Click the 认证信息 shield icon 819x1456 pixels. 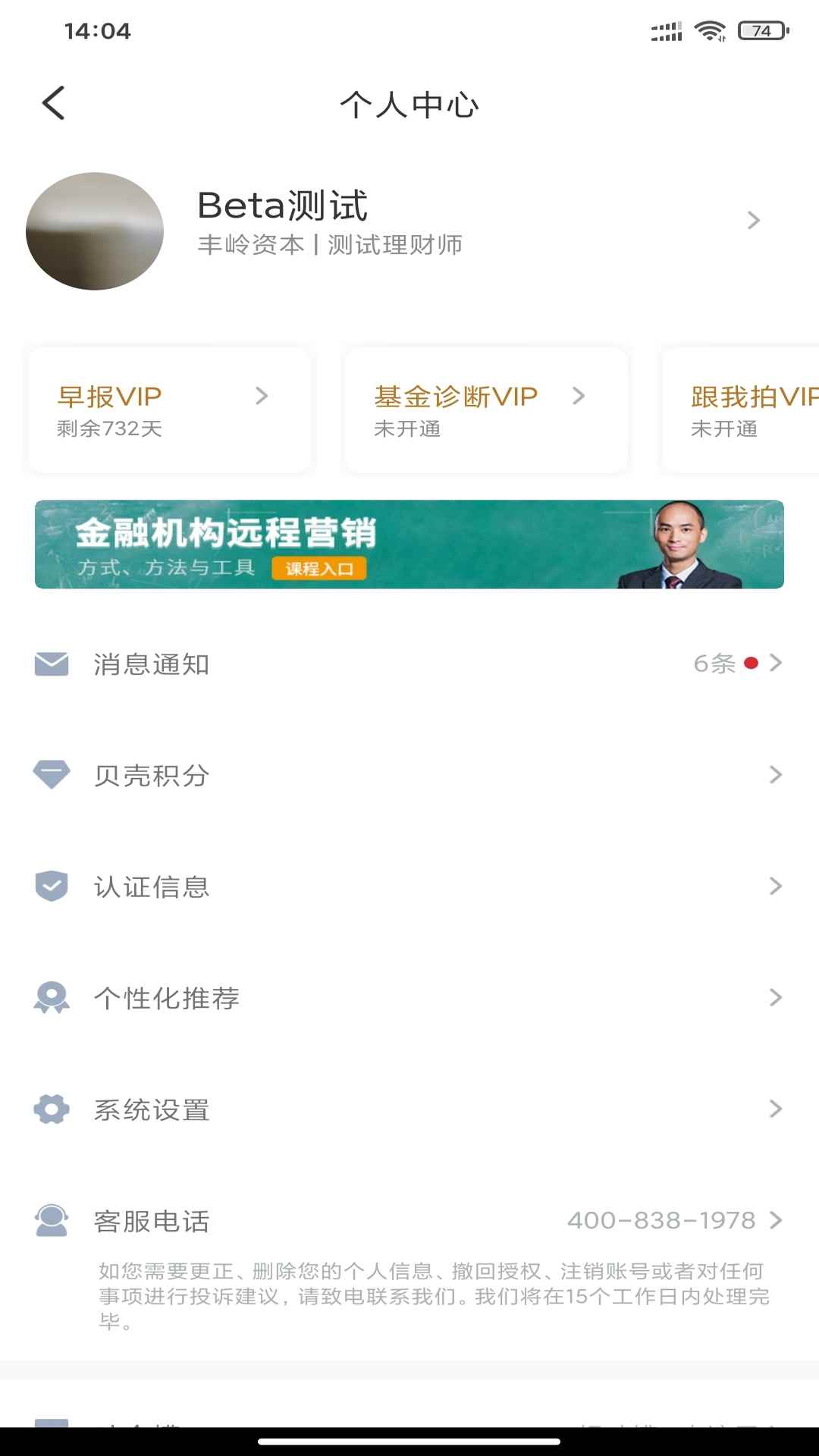point(51,886)
